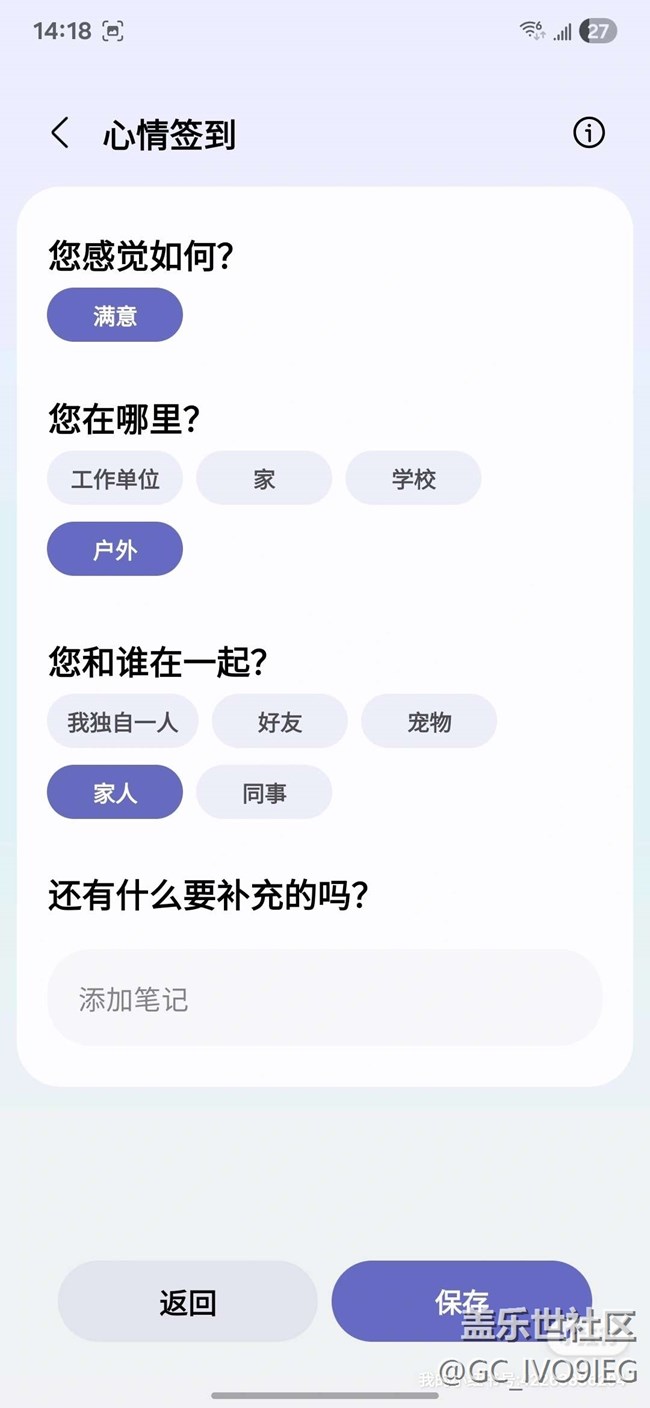Screen dimensions: 650x1408
Task: Focus the 添加笔记 note field
Action: (325, 998)
